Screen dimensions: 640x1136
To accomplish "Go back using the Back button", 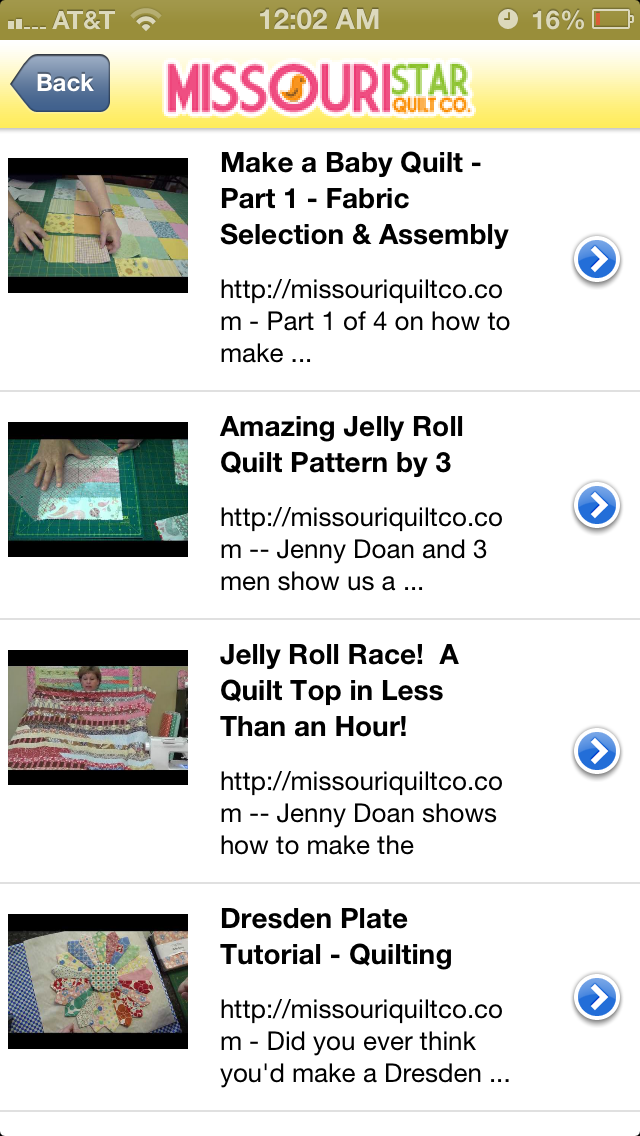I will [x=61, y=83].
